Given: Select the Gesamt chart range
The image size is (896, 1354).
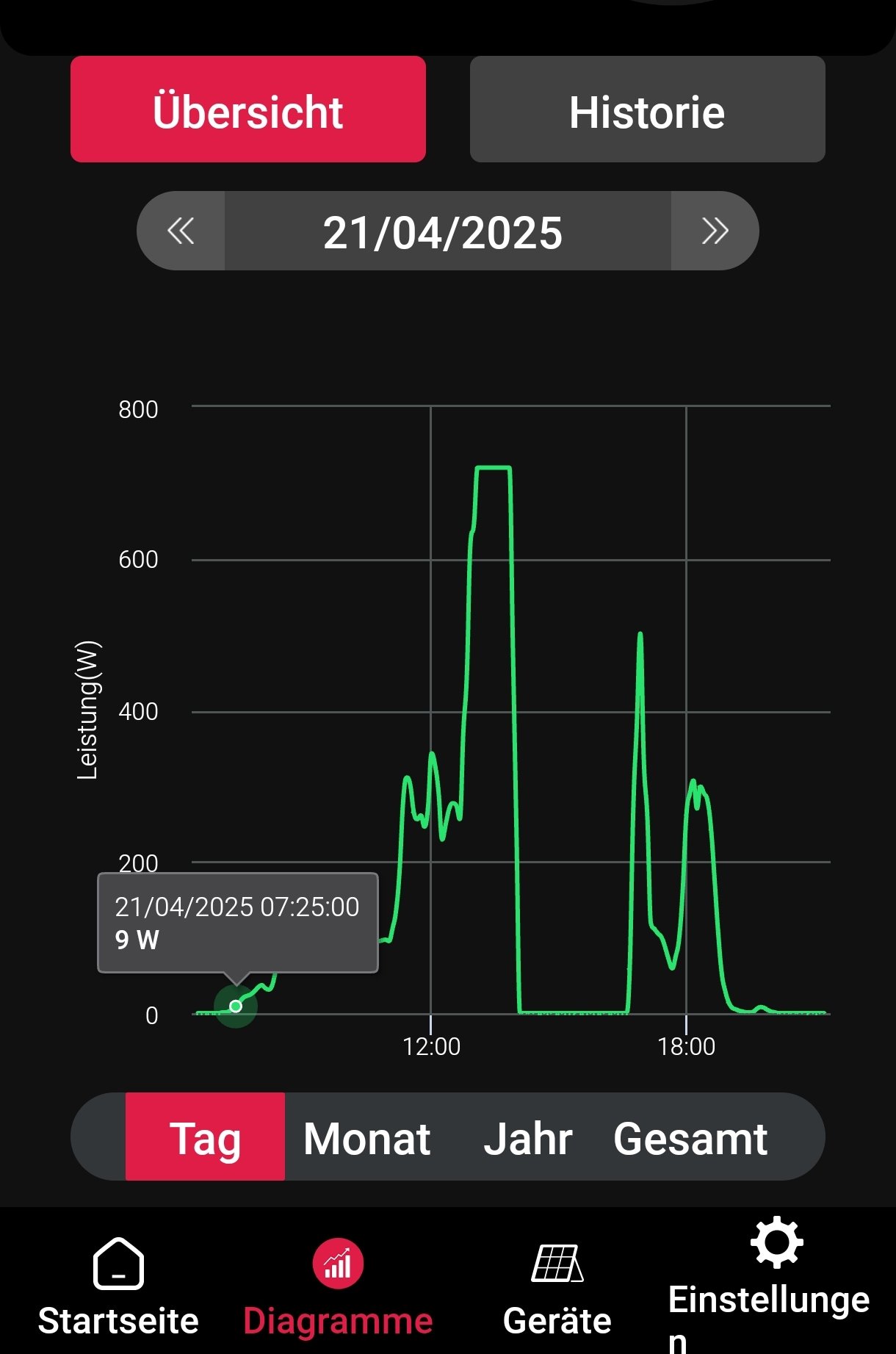Looking at the screenshot, I should click(x=690, y=1137).
